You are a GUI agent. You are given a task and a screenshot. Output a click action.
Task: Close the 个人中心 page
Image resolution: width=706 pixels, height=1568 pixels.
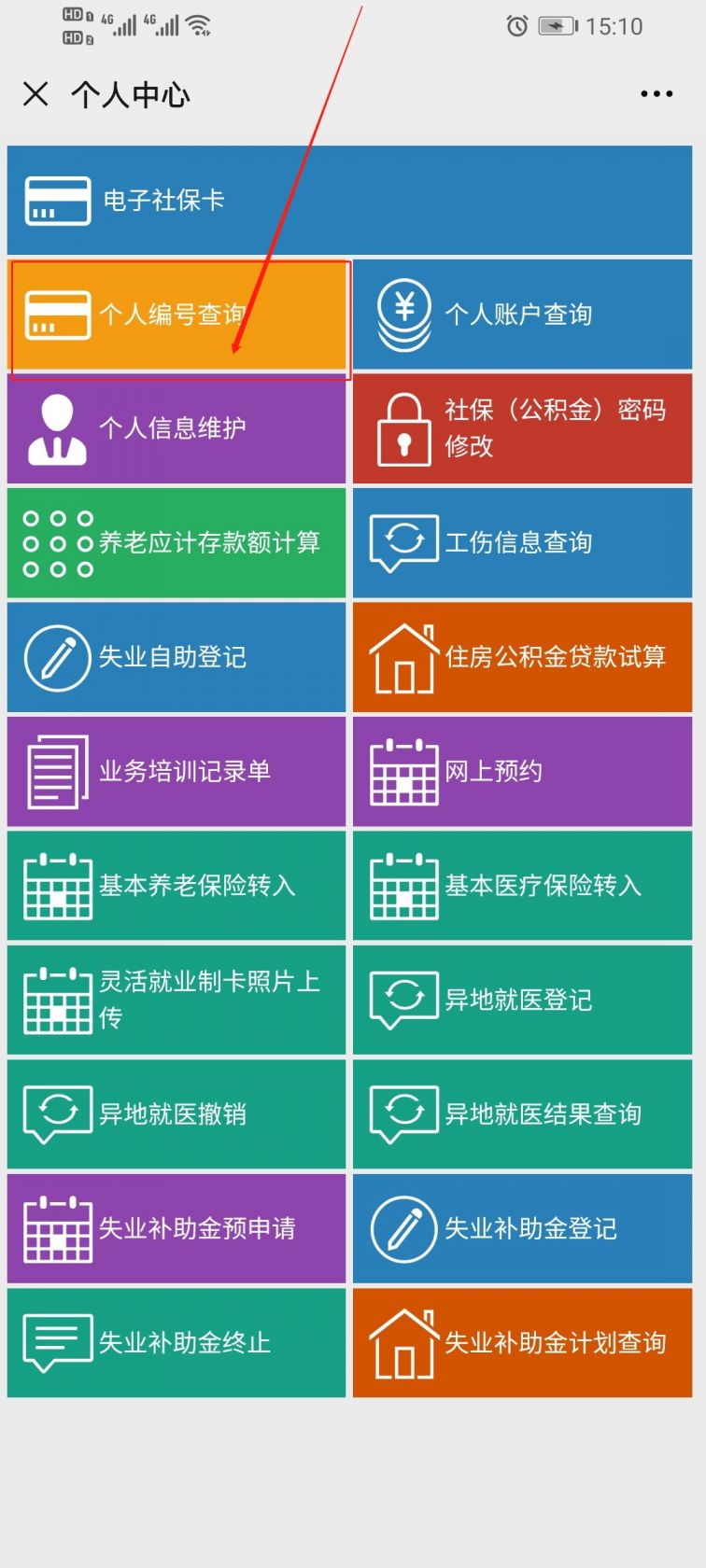click(x=35, y=94)
